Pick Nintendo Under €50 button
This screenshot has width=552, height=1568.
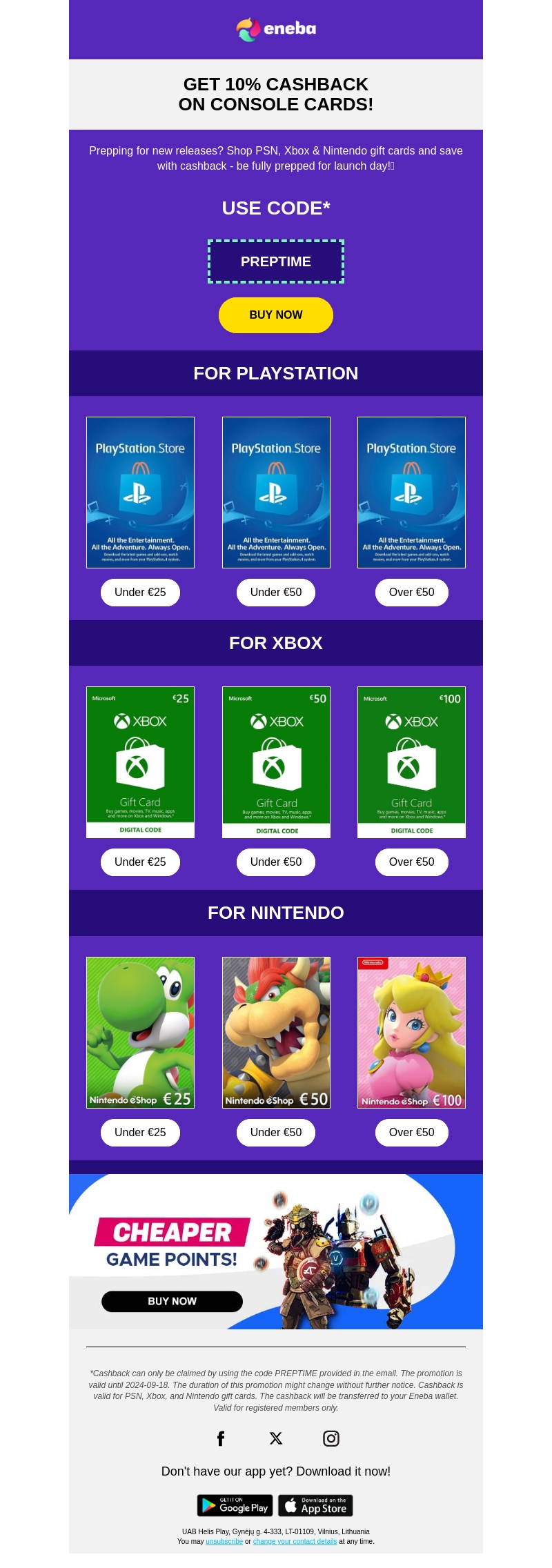pos(275,1133)
